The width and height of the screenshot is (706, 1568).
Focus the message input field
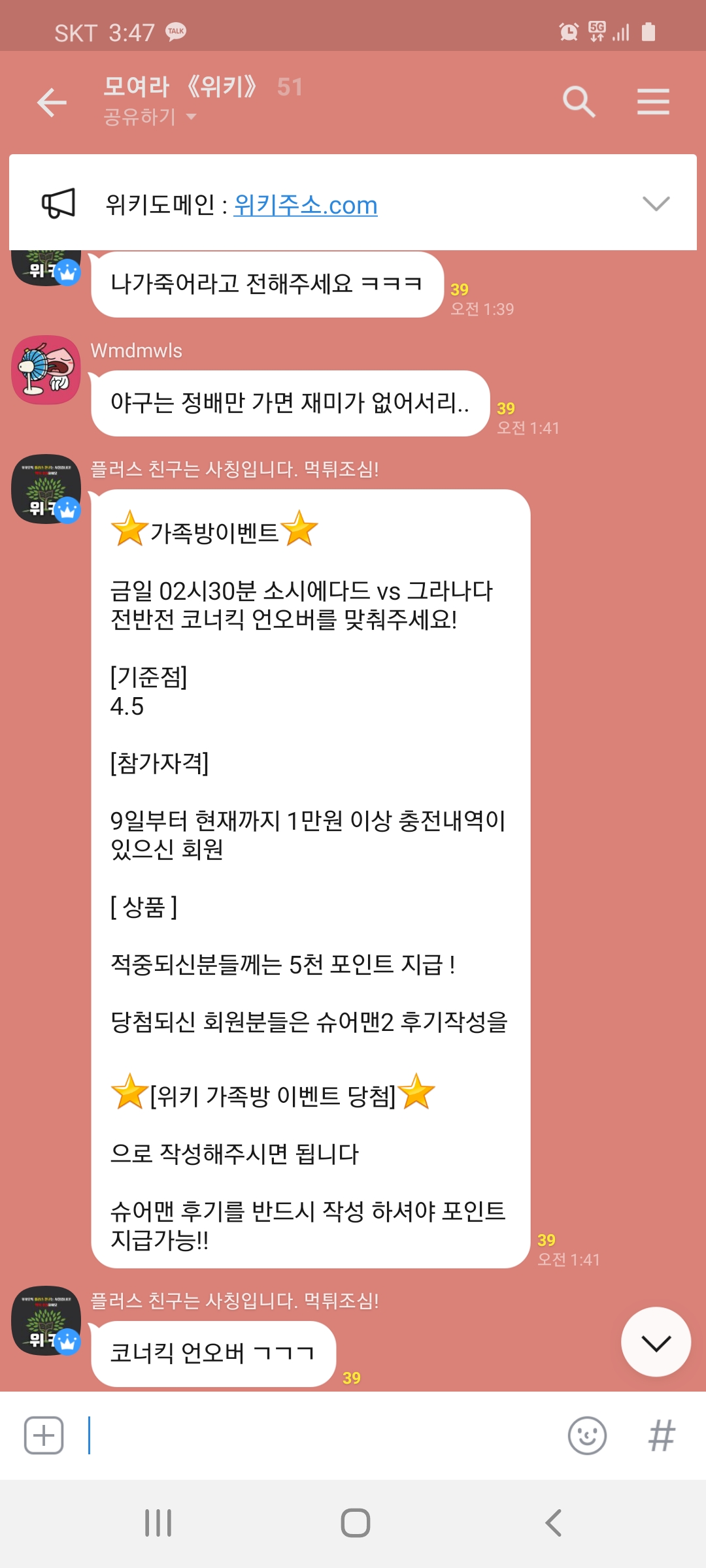point(320,1435)
